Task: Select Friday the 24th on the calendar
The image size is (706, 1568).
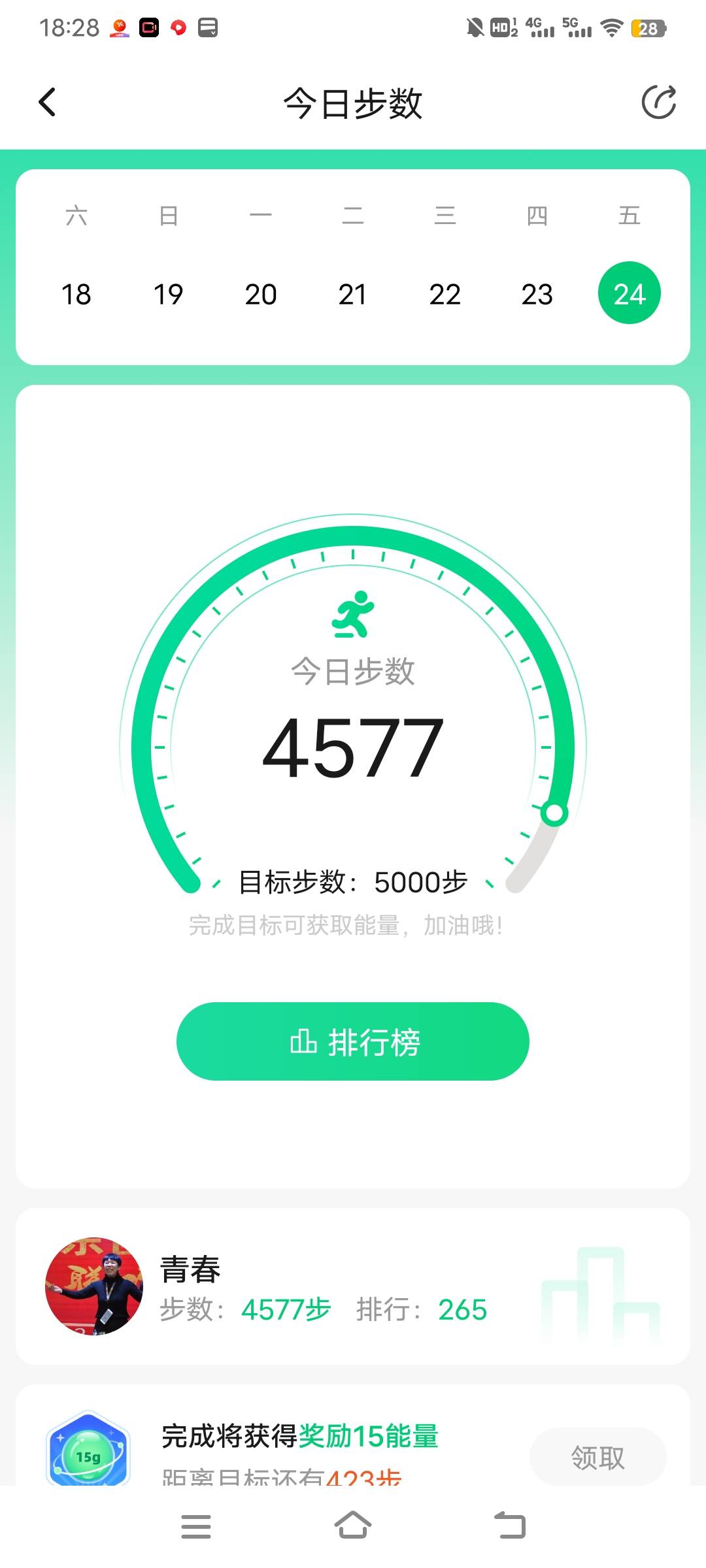Action: [629, 294]
